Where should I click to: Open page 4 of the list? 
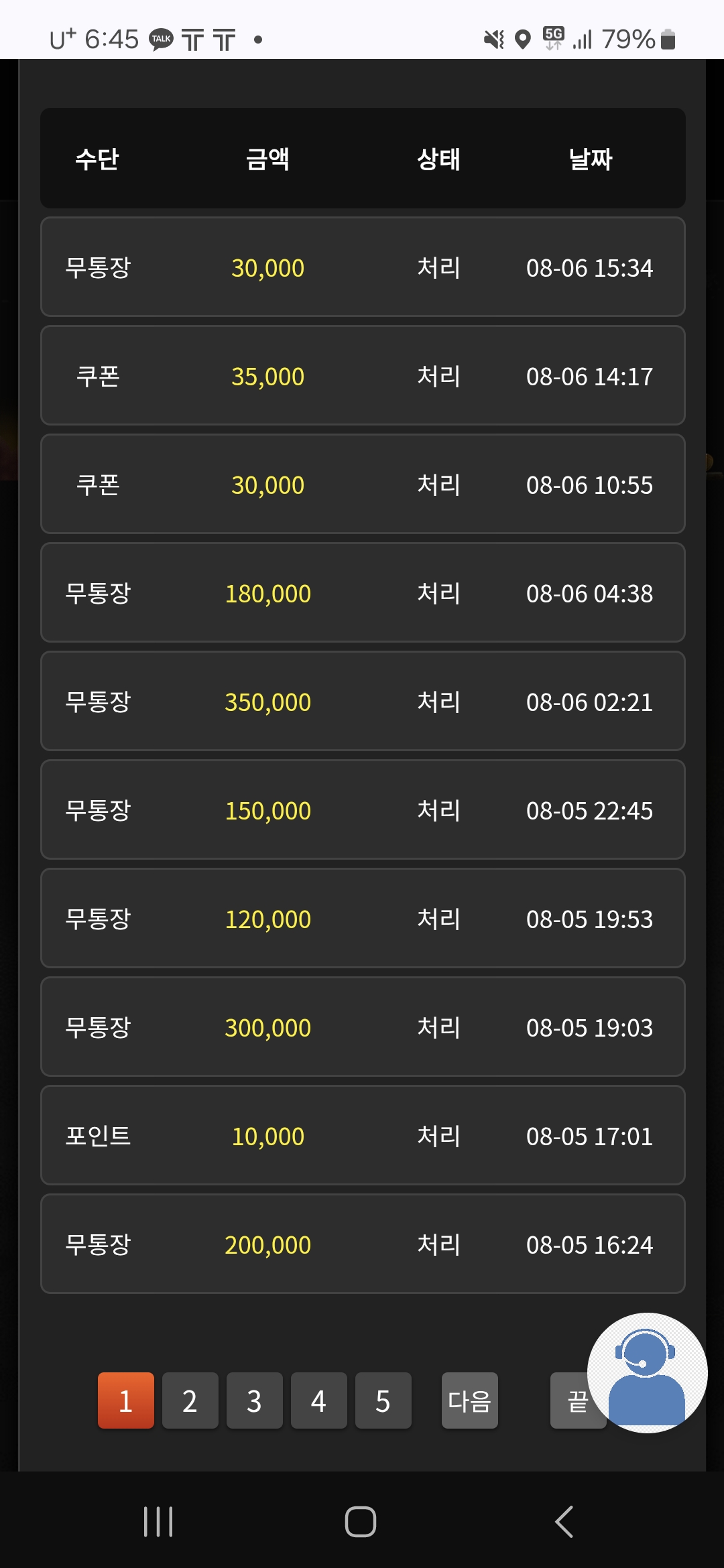pos(318,1400)
